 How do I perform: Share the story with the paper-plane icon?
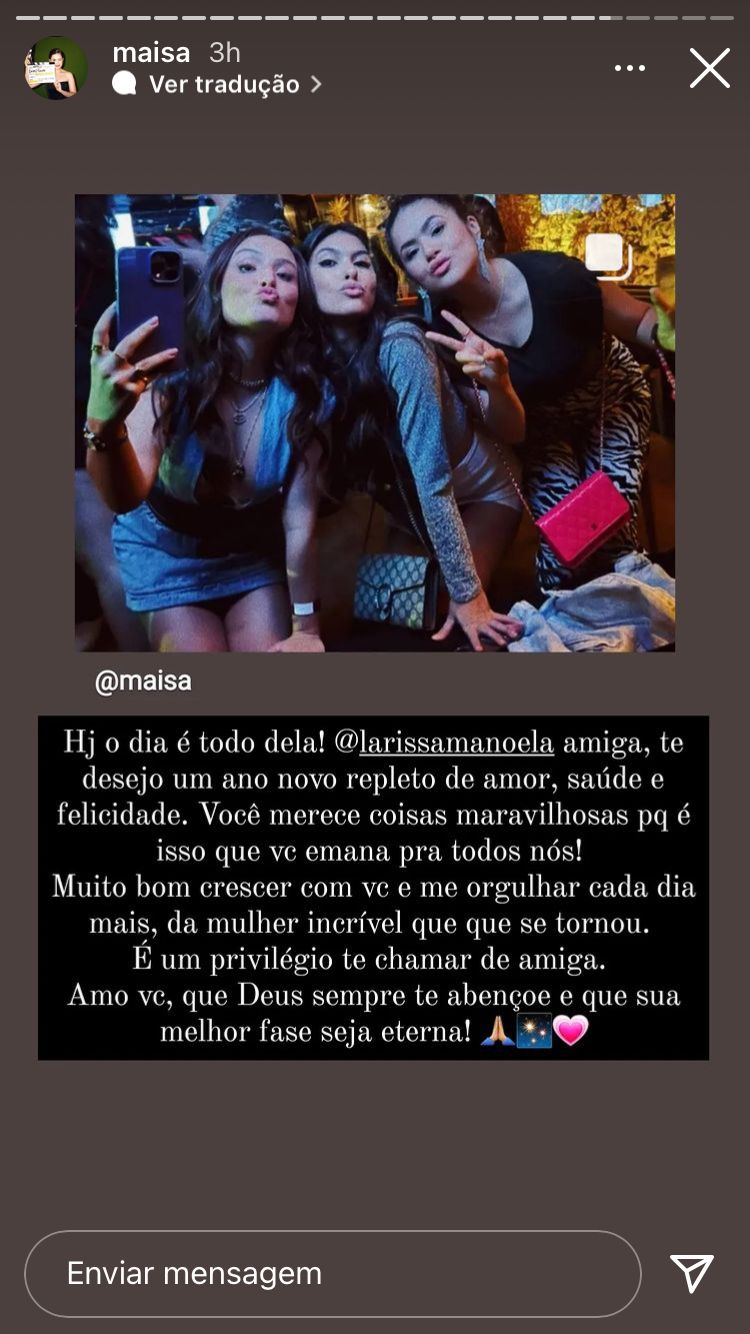click(692, 1273)
